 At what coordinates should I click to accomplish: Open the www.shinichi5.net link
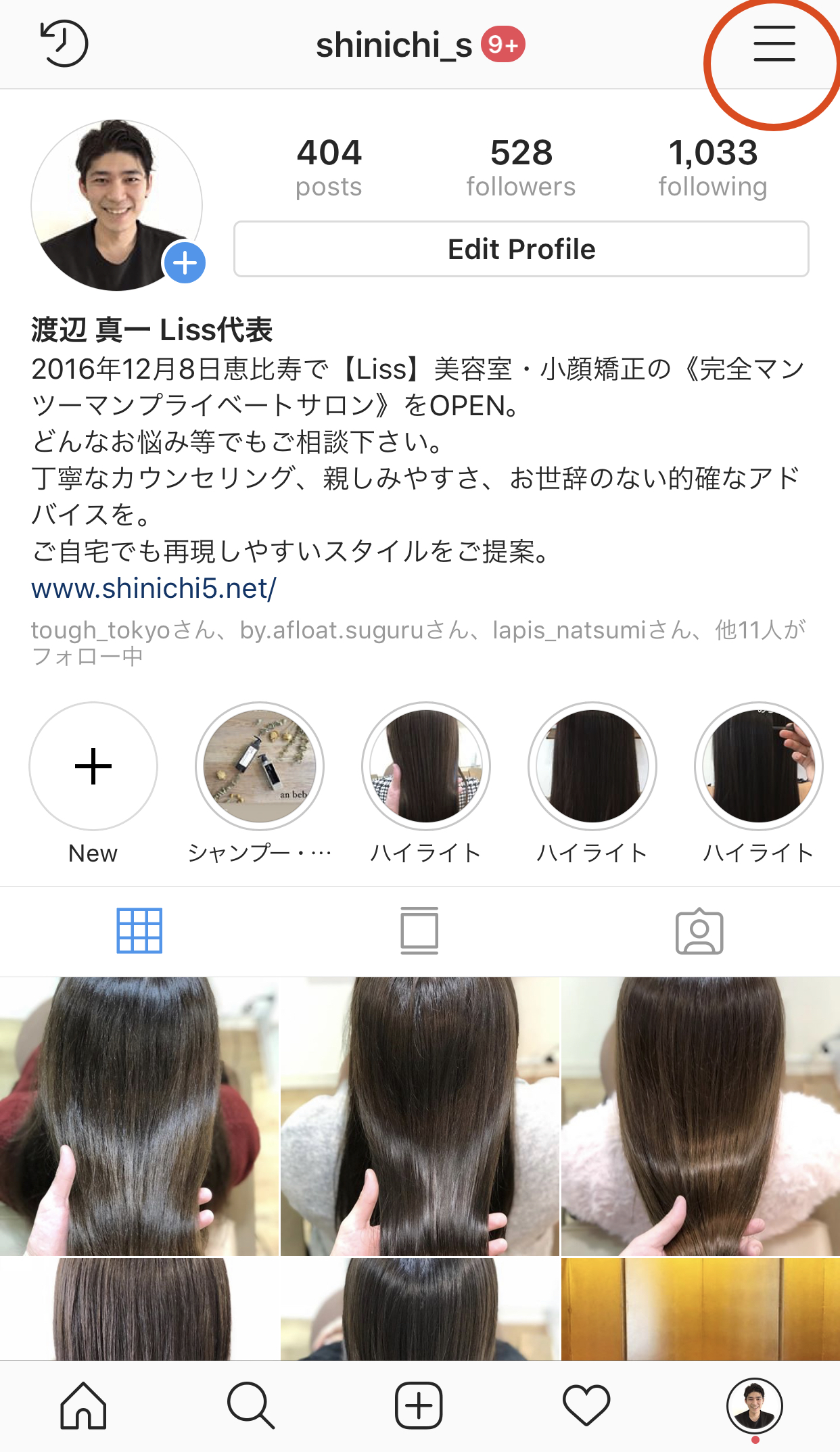click(x=154, y=588)
